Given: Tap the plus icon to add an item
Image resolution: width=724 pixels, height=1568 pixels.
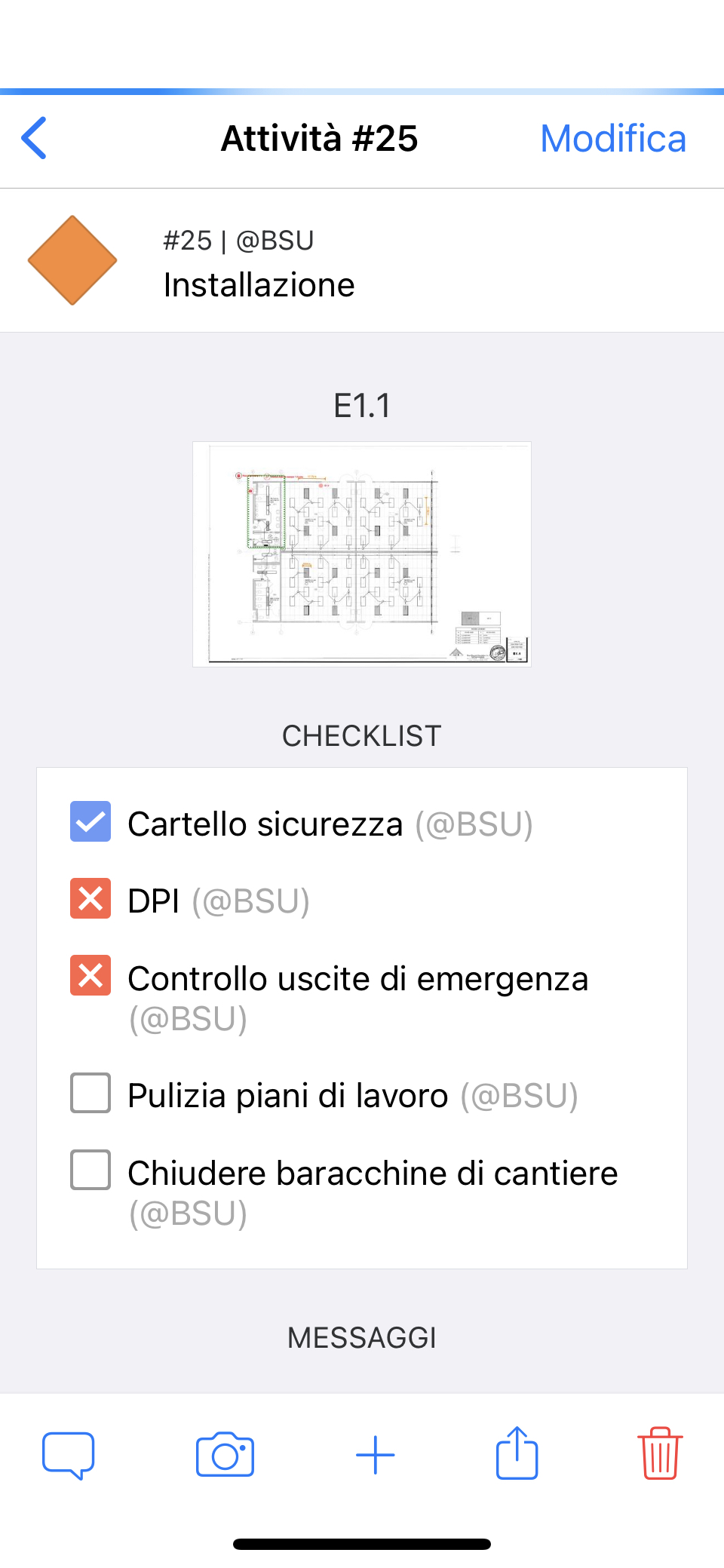Looking at the screenshot, I should click(x=375, y=1455).
